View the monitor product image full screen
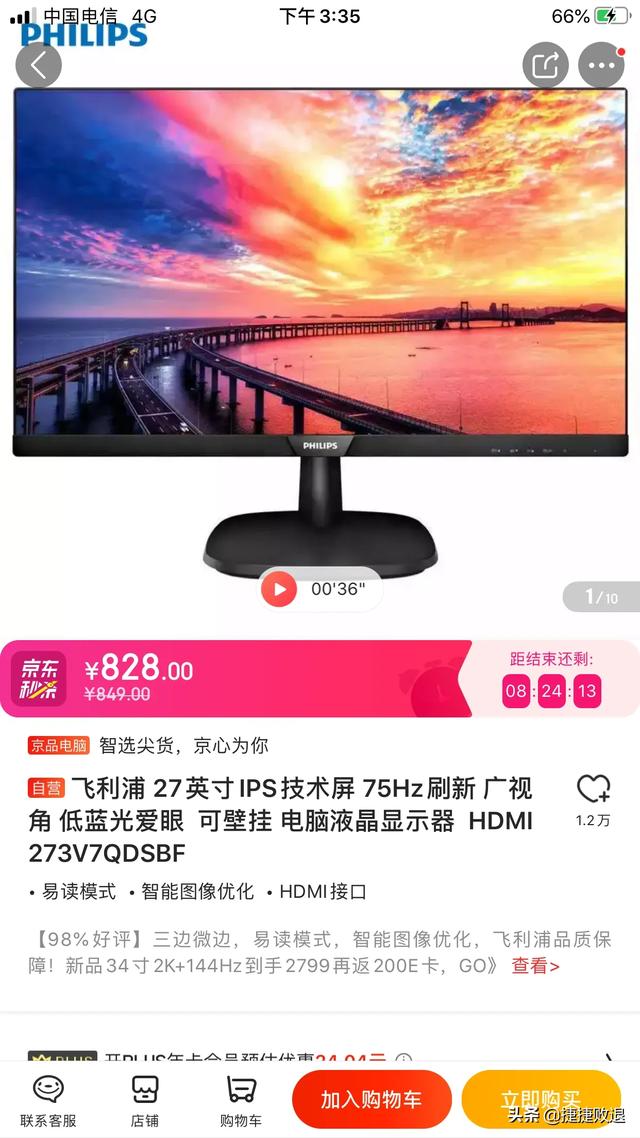640x1138 pixels. click(x=320, y=300)
